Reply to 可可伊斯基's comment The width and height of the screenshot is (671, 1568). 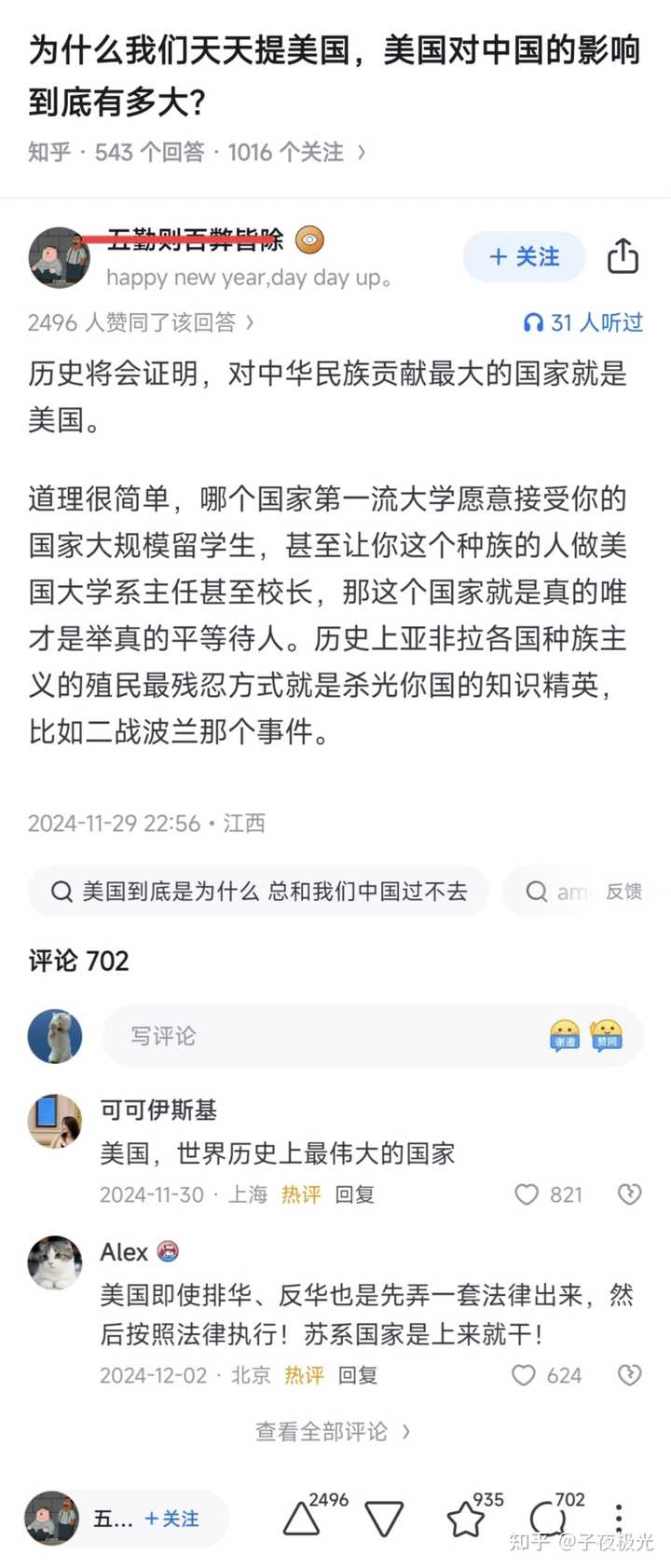(x=355, y=1194)
